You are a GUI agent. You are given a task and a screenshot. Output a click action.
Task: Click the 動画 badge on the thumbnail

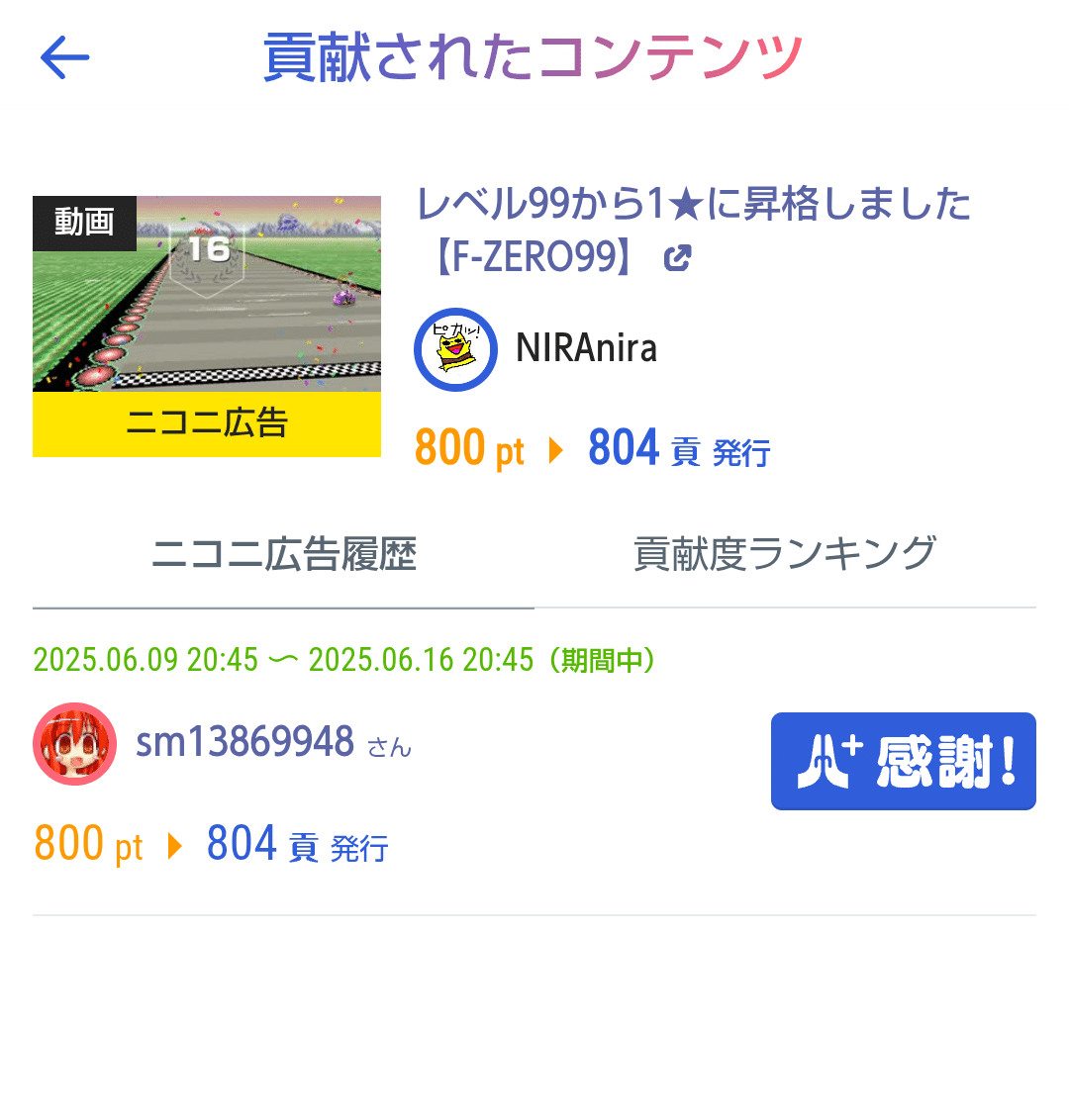point(85,224)
